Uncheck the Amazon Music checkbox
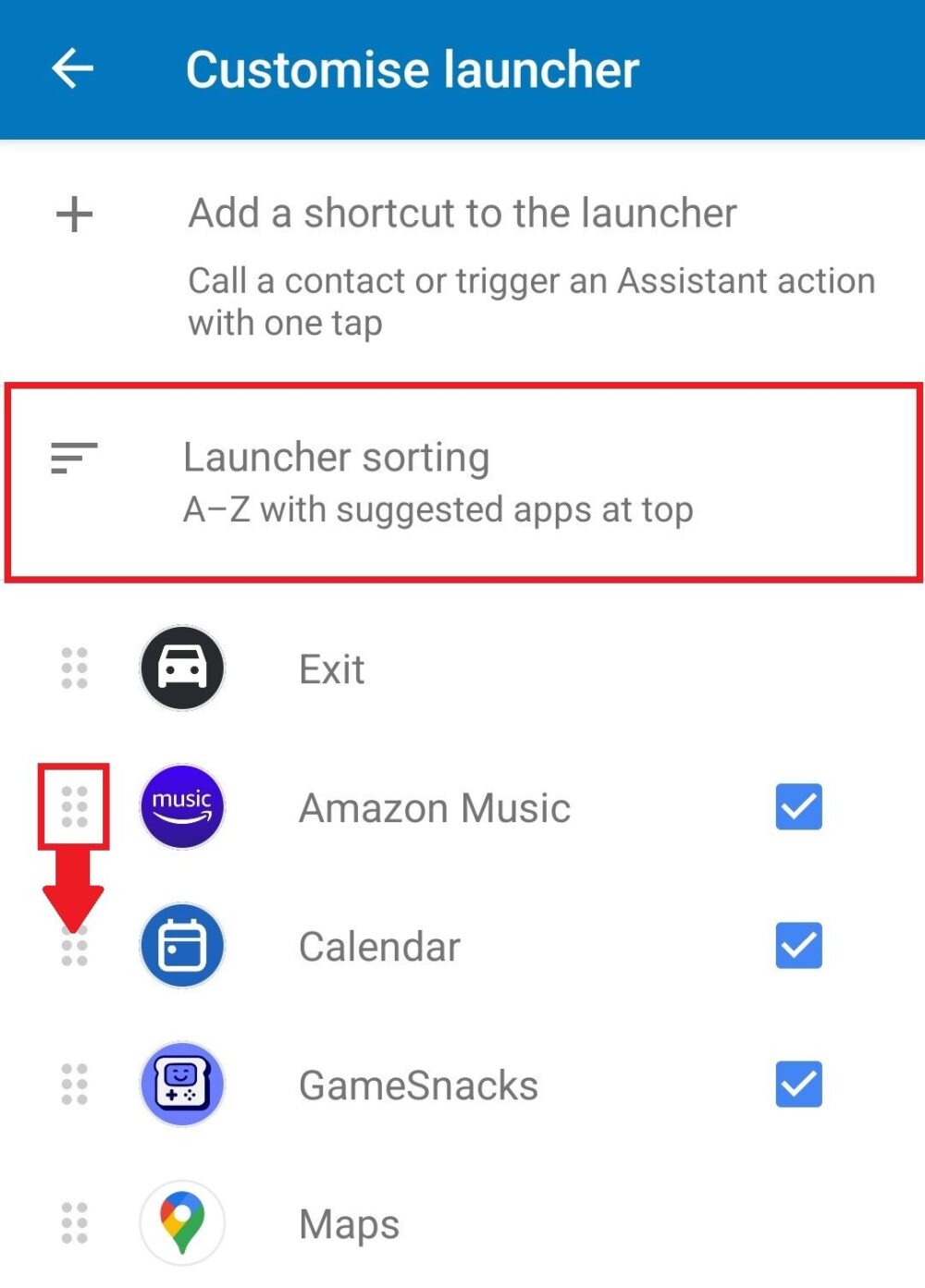Viewport: 925px width, 1288px height. (x=798, y=807)
